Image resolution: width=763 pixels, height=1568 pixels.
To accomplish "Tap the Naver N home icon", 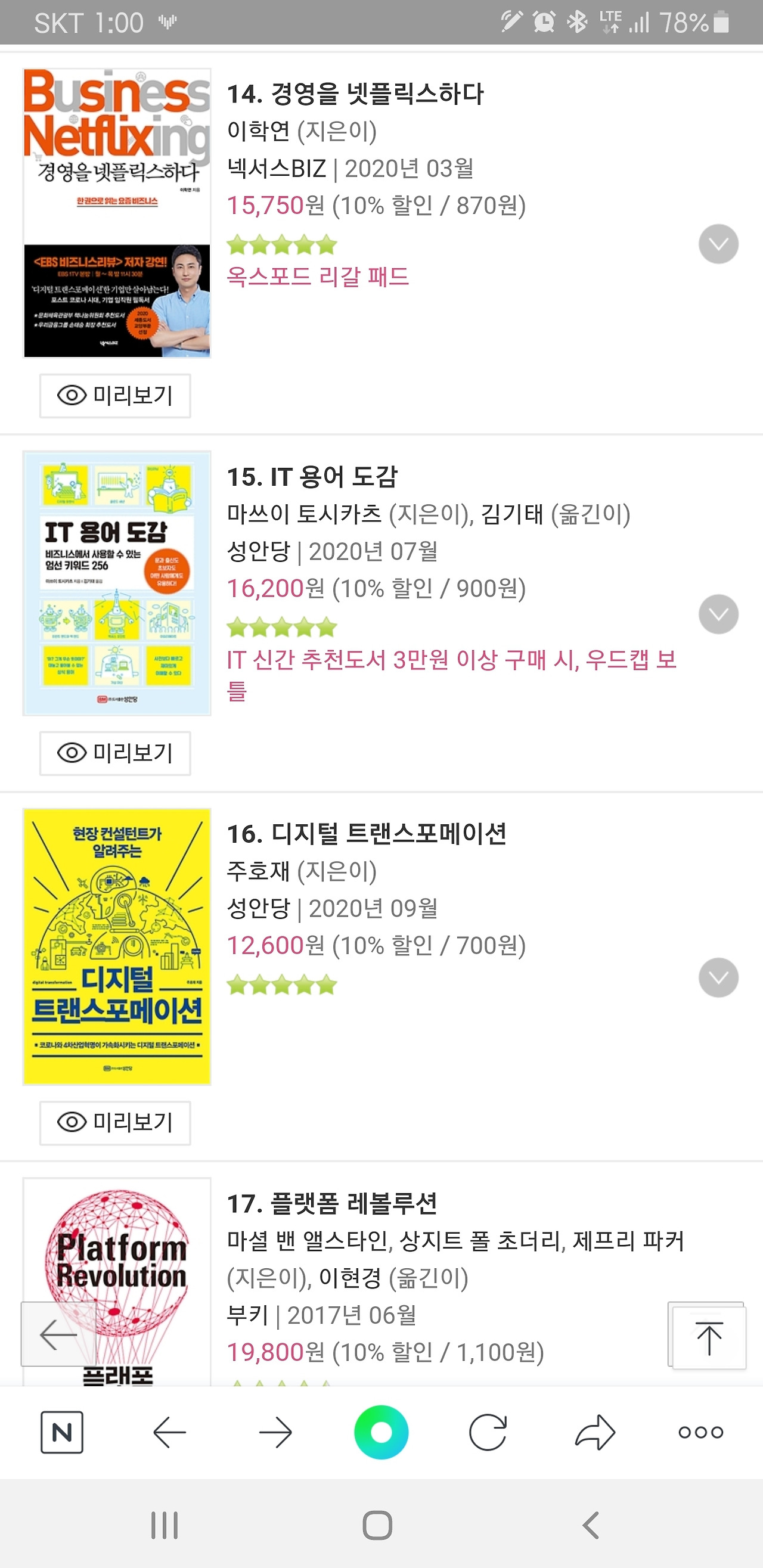I will tap(60, 1432).
